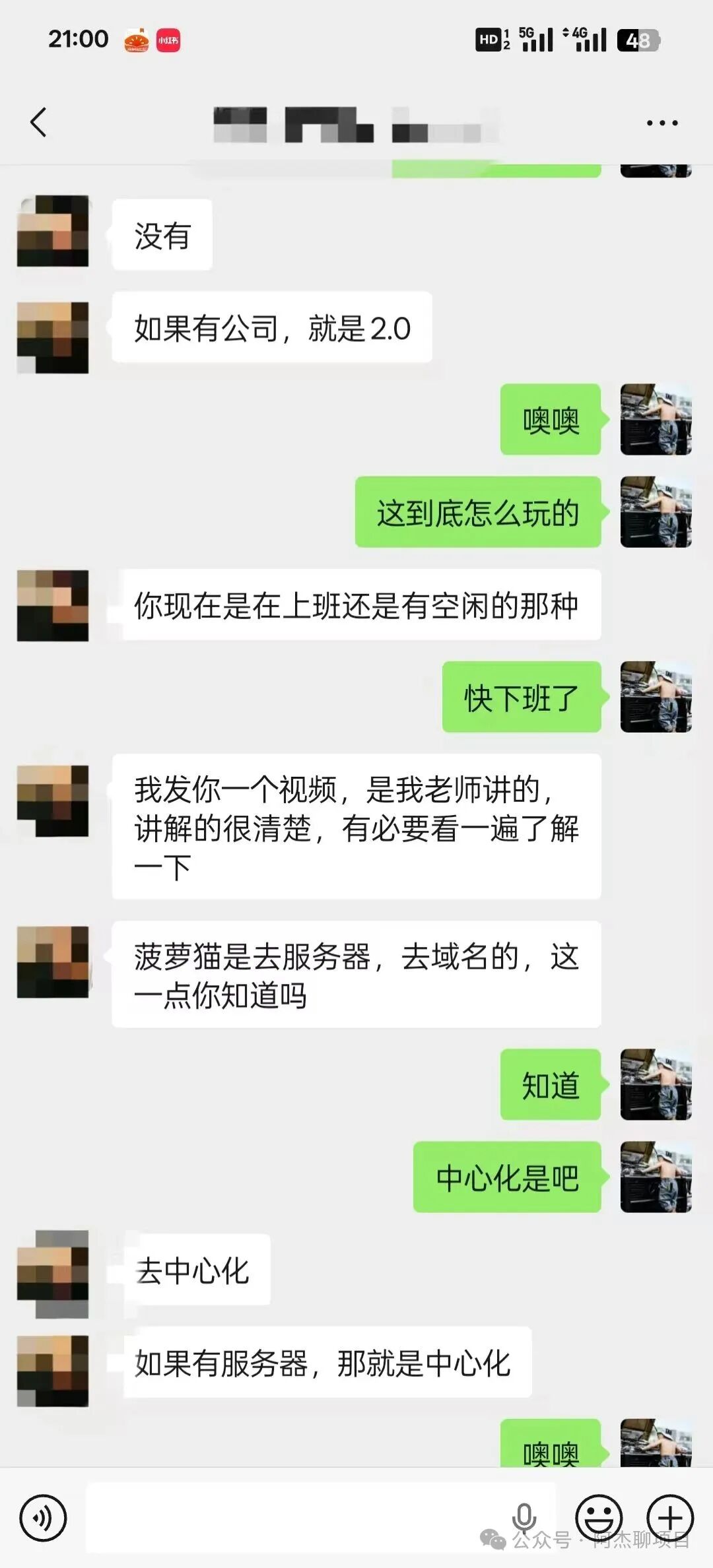Image resolution: width=713 pixels, height=1568 pixels.
Task: Tap the message text field
Action: 297,1518
